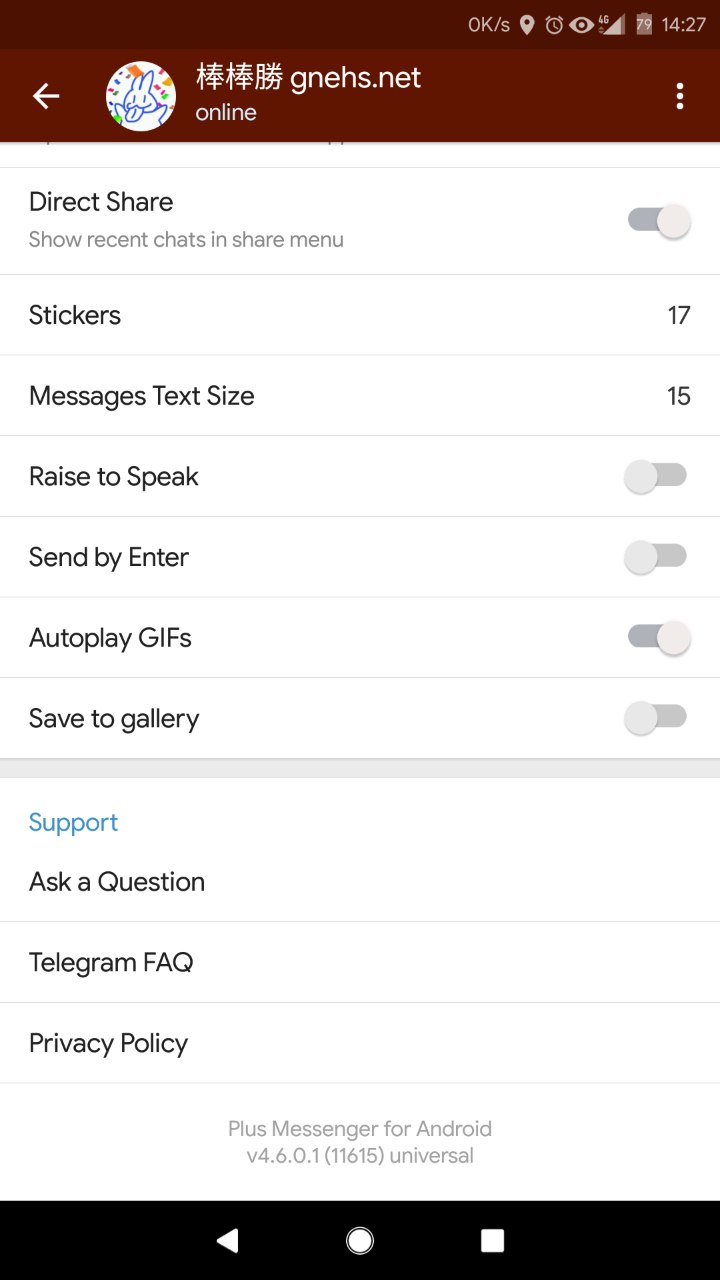Tap the system home button
The height and width of the screenshot is (1280, 720).
tap(360, 1241)
